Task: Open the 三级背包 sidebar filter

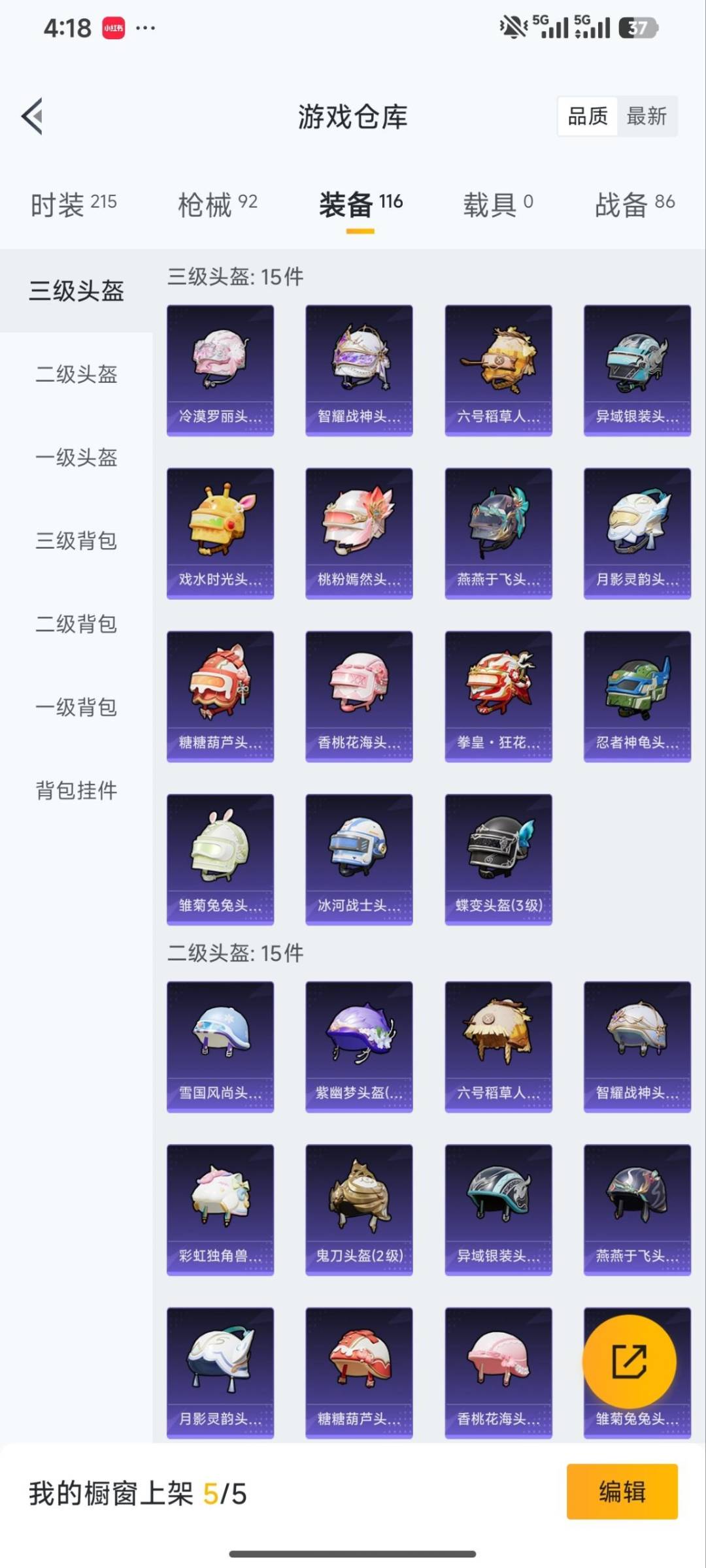Action: point(76,542)
